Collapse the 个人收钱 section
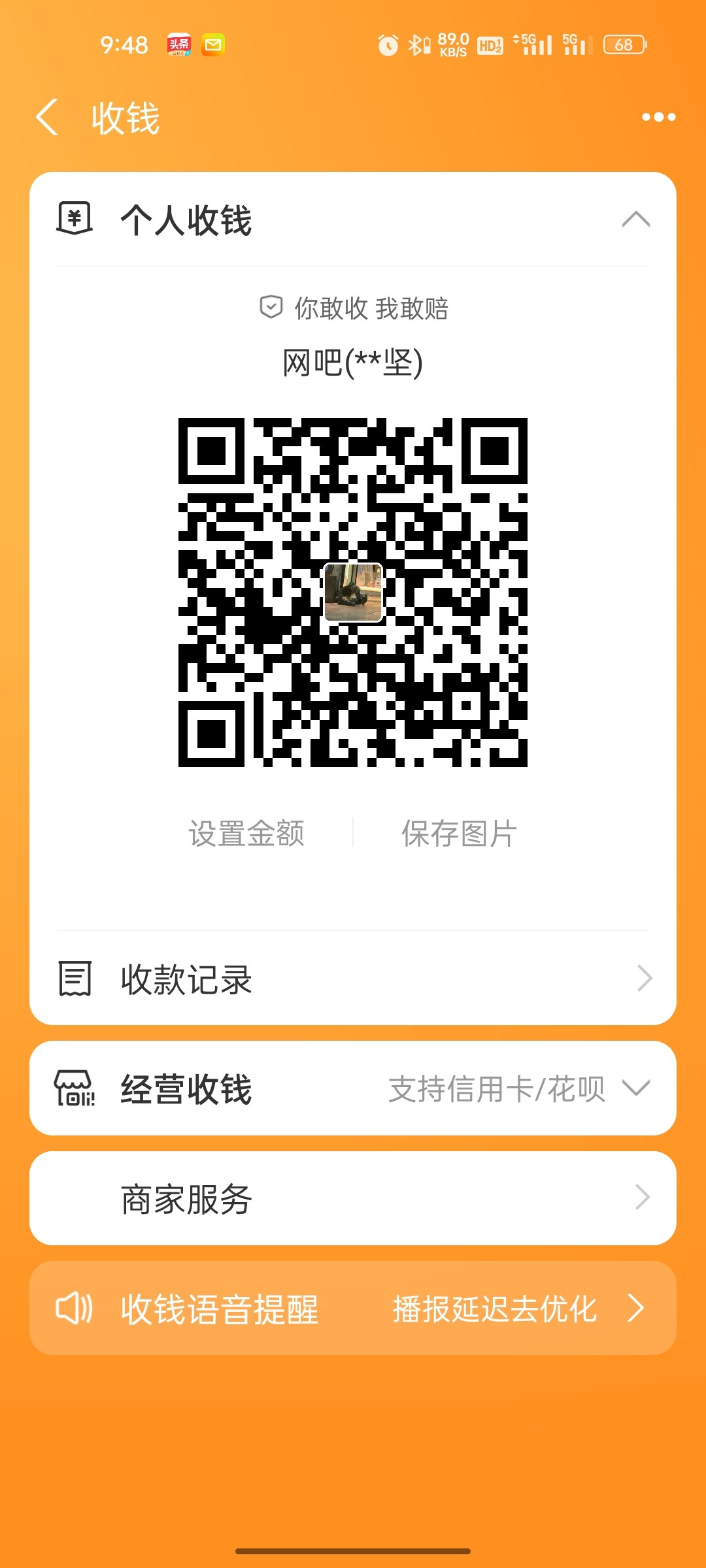 [x=635, y=220]
